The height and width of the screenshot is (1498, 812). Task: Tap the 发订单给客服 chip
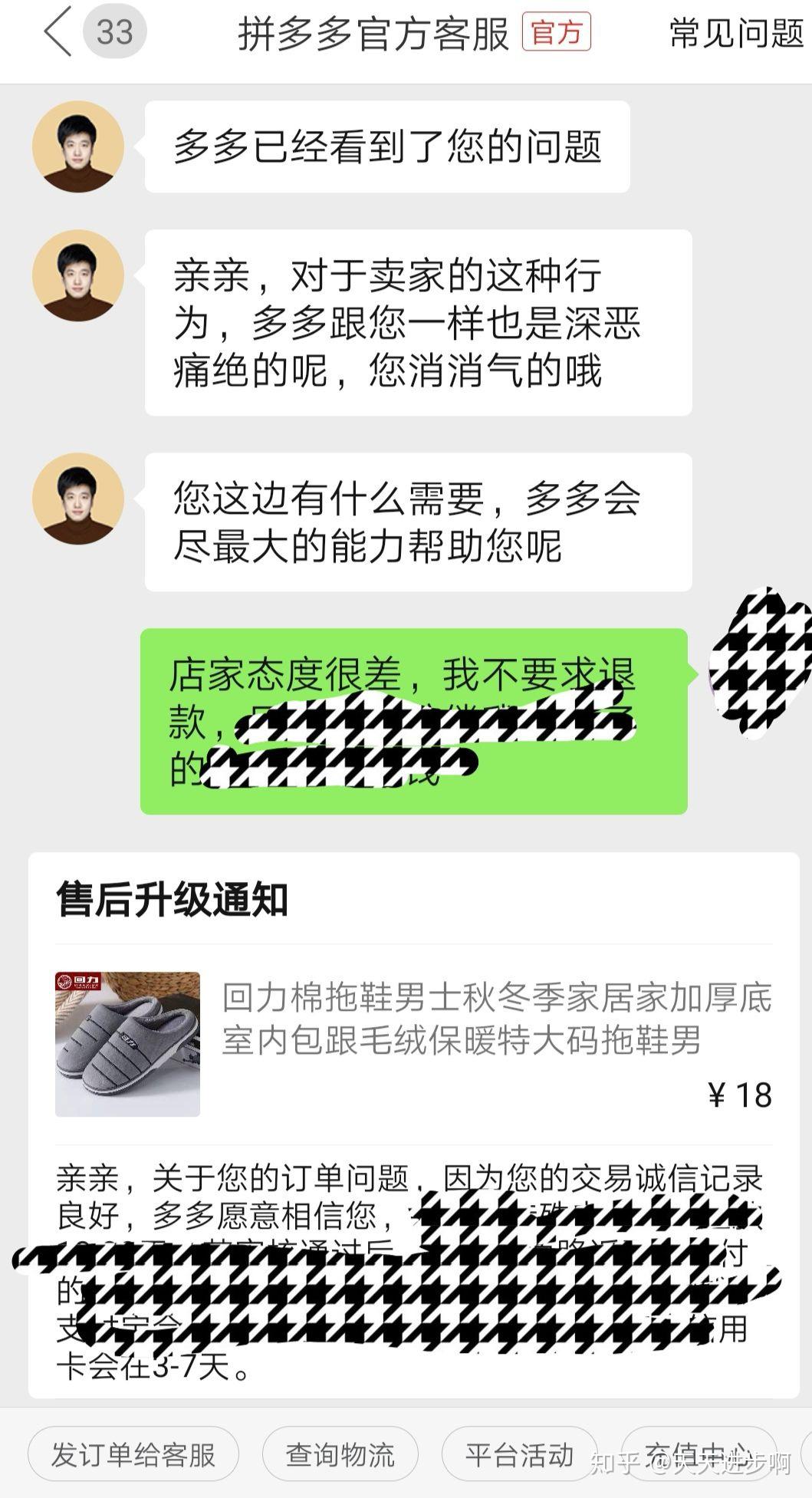point(133,1454)
